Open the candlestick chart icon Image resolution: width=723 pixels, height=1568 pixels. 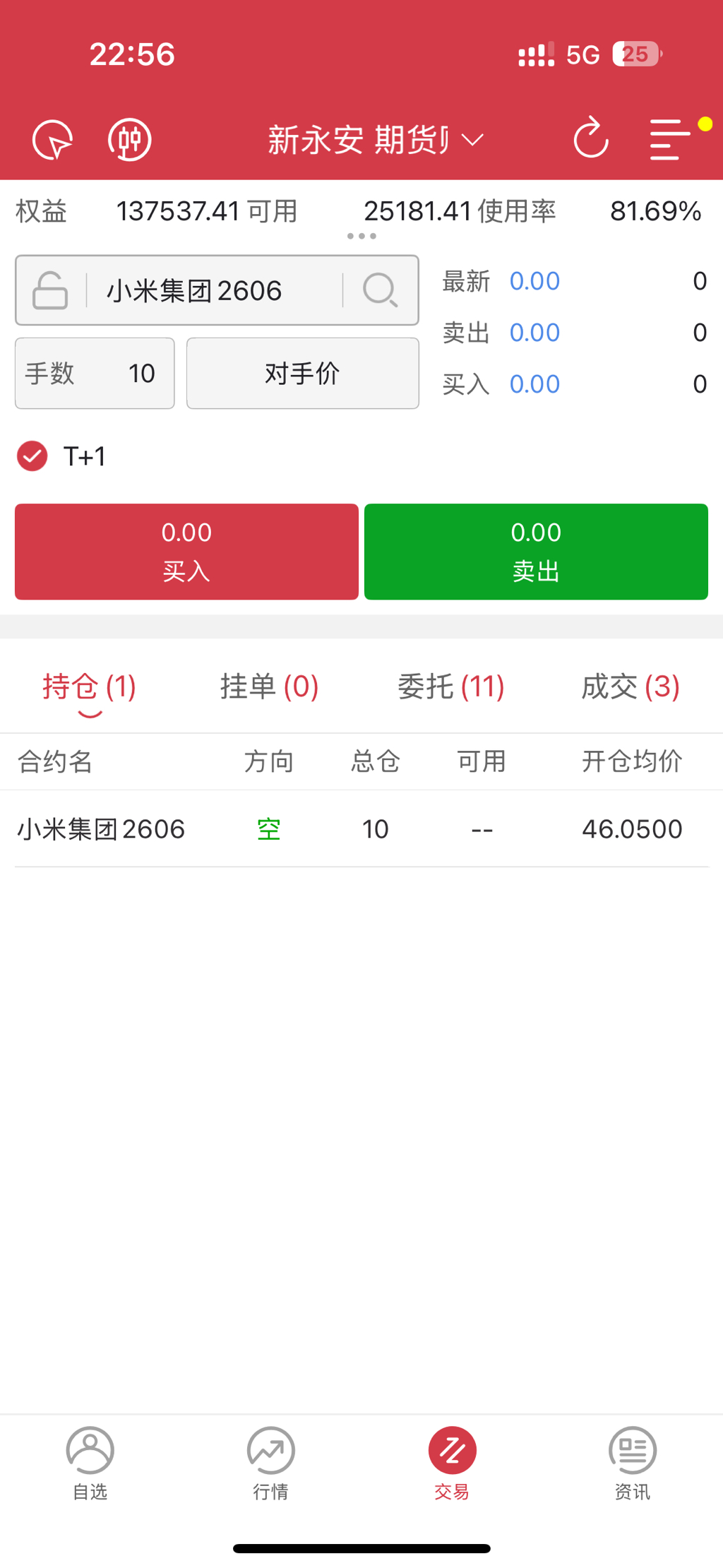130,140
